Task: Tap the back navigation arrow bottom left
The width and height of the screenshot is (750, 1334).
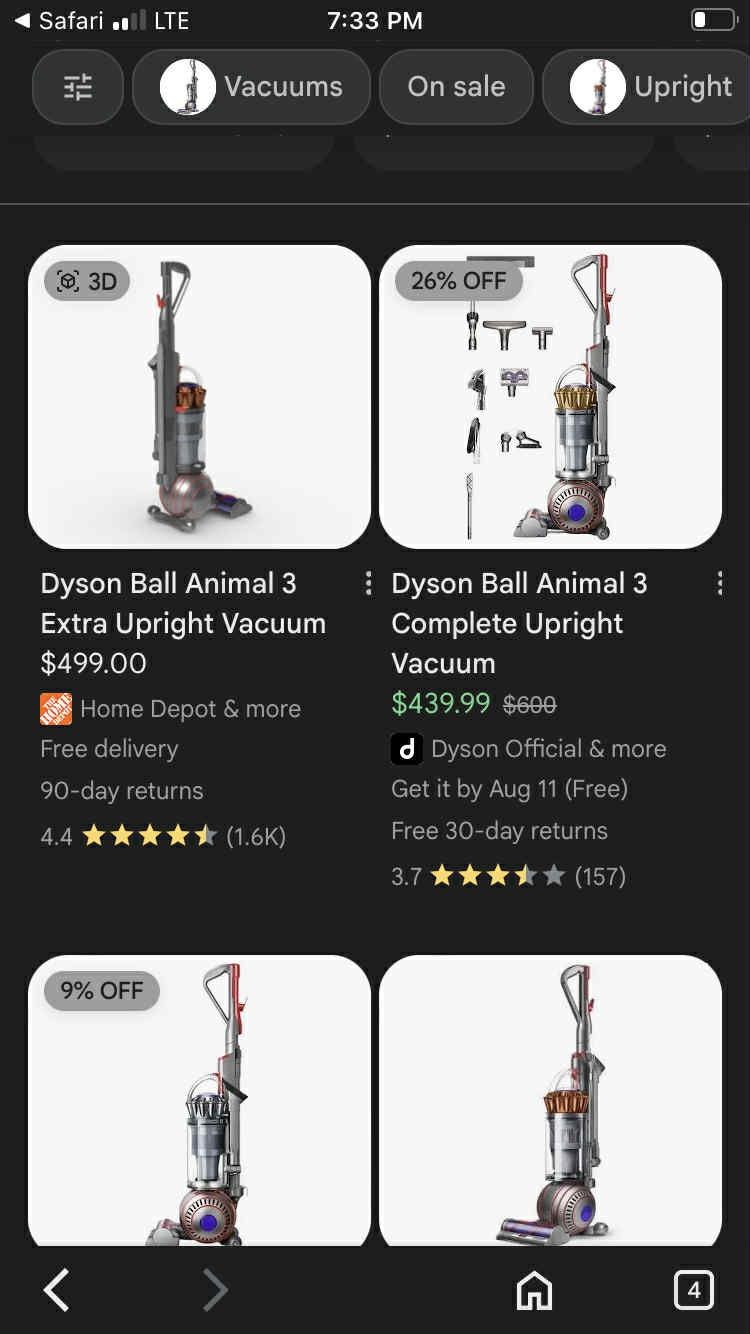Action: pos(56,1290)
